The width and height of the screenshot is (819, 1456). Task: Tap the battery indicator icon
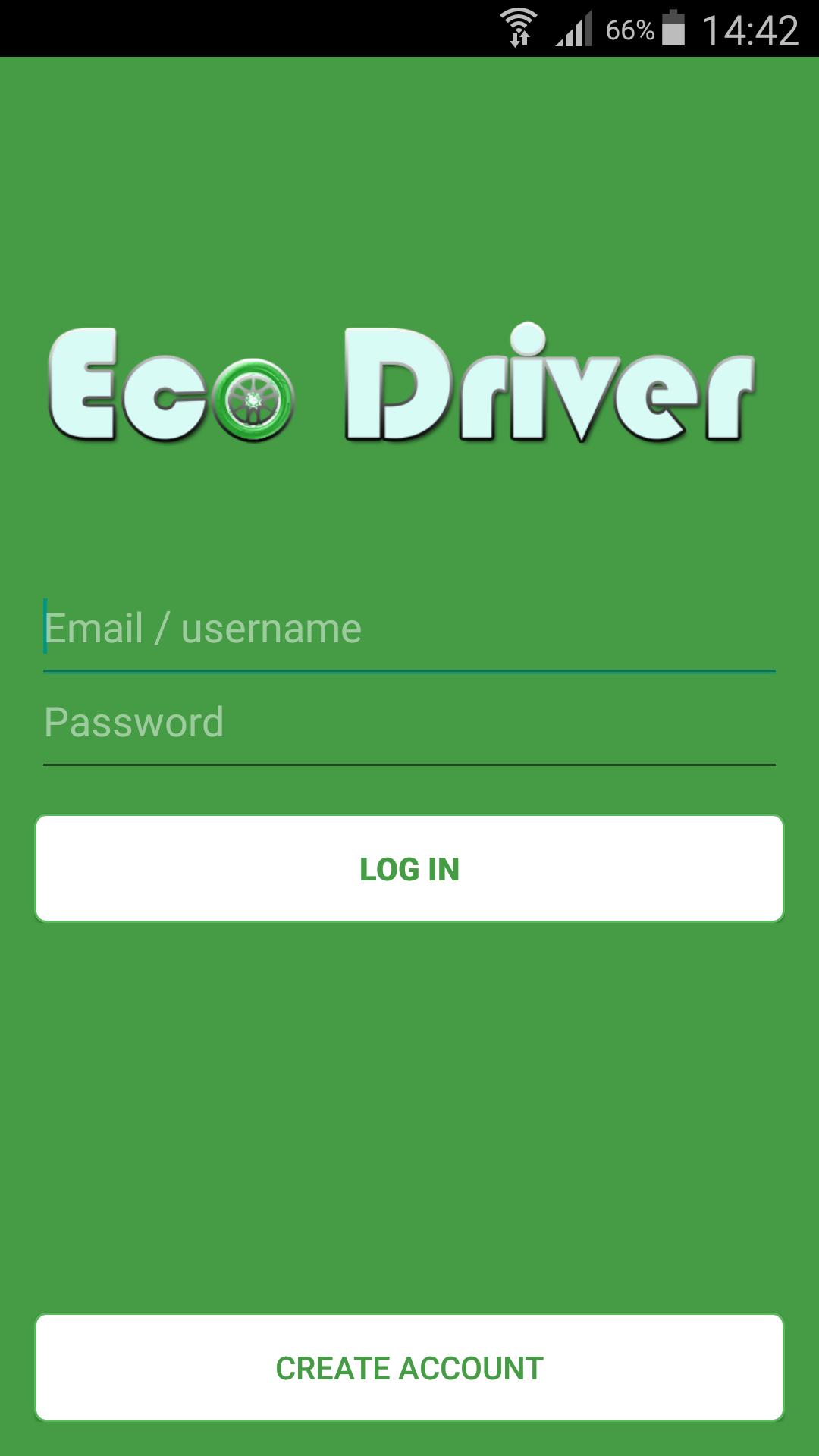click(675, 29)
